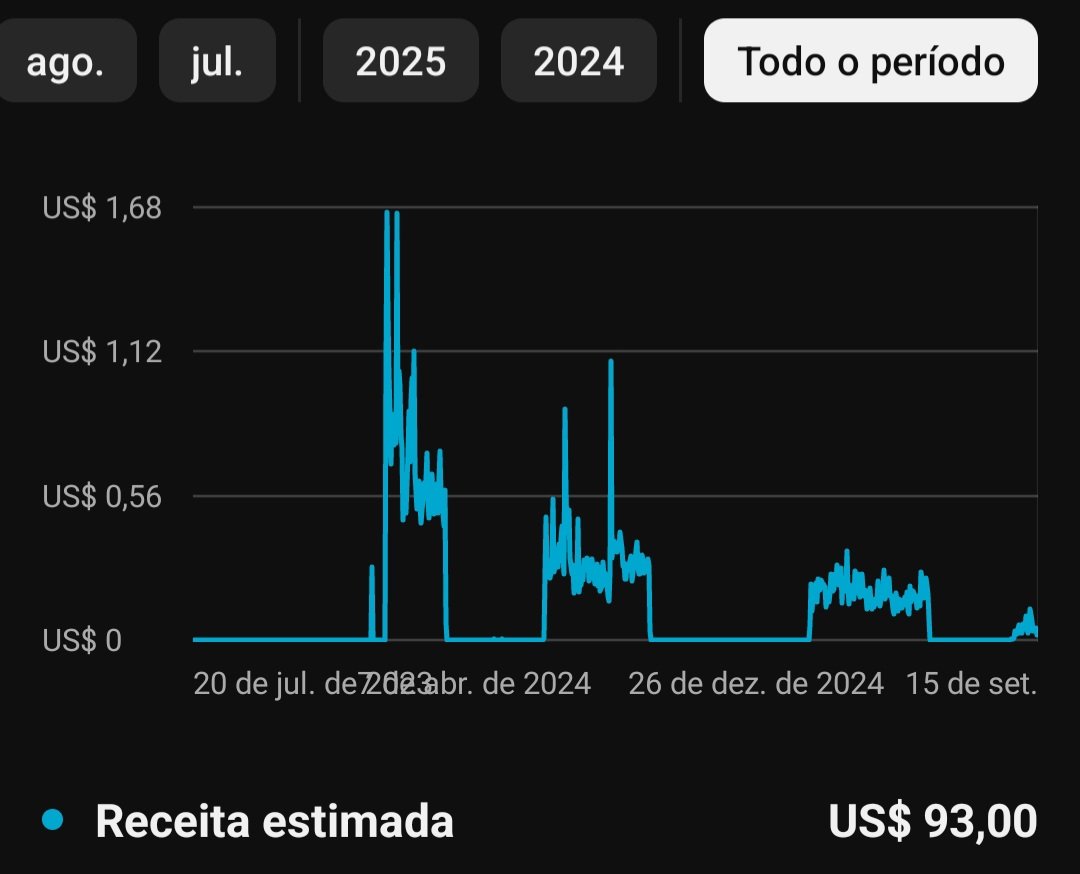The height and width of the screenshot is (874, 1080).
Task: Switch the period to 2024
Action: coord(578,61)
